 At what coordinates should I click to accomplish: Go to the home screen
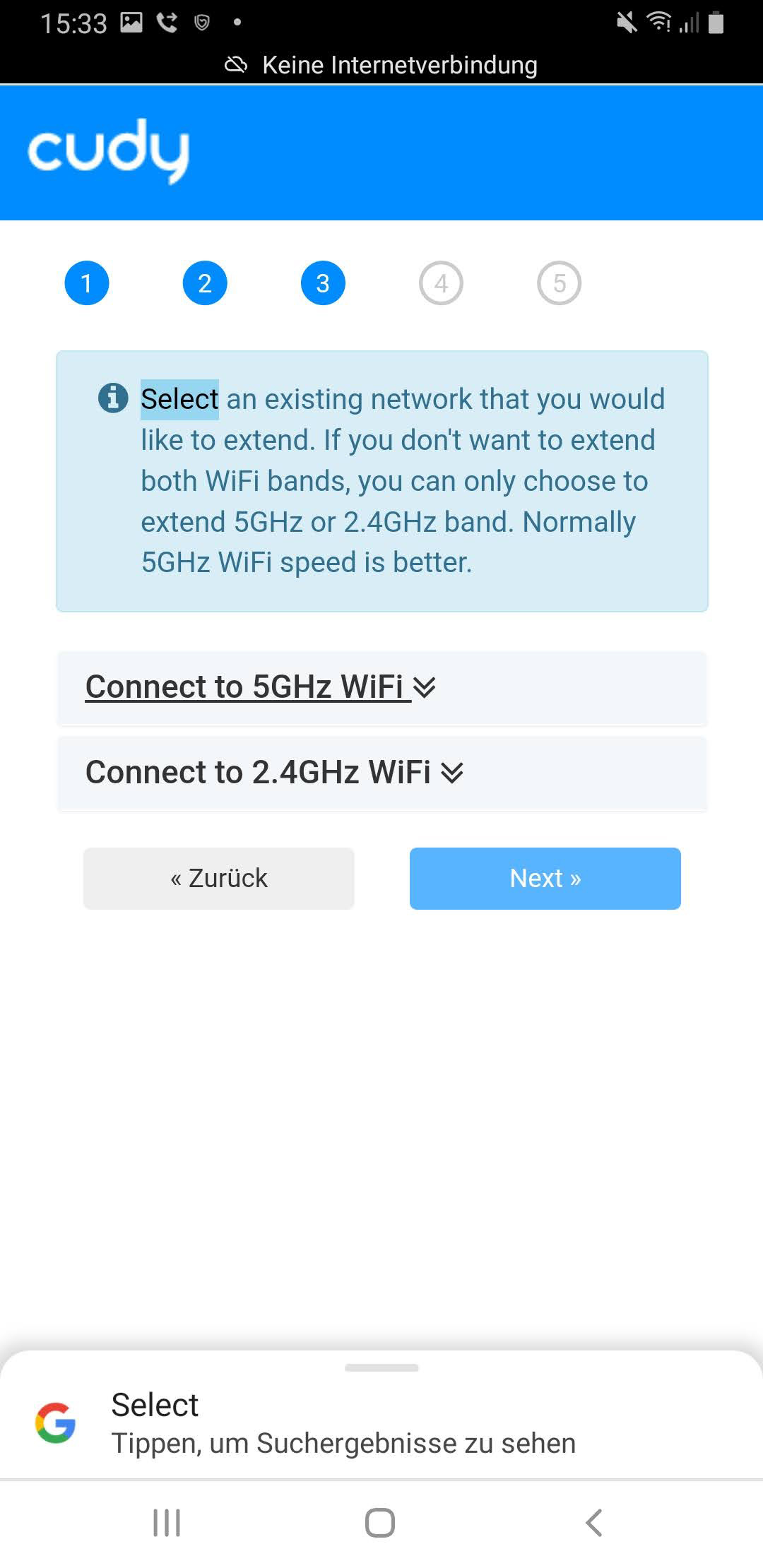(380, 1523)
